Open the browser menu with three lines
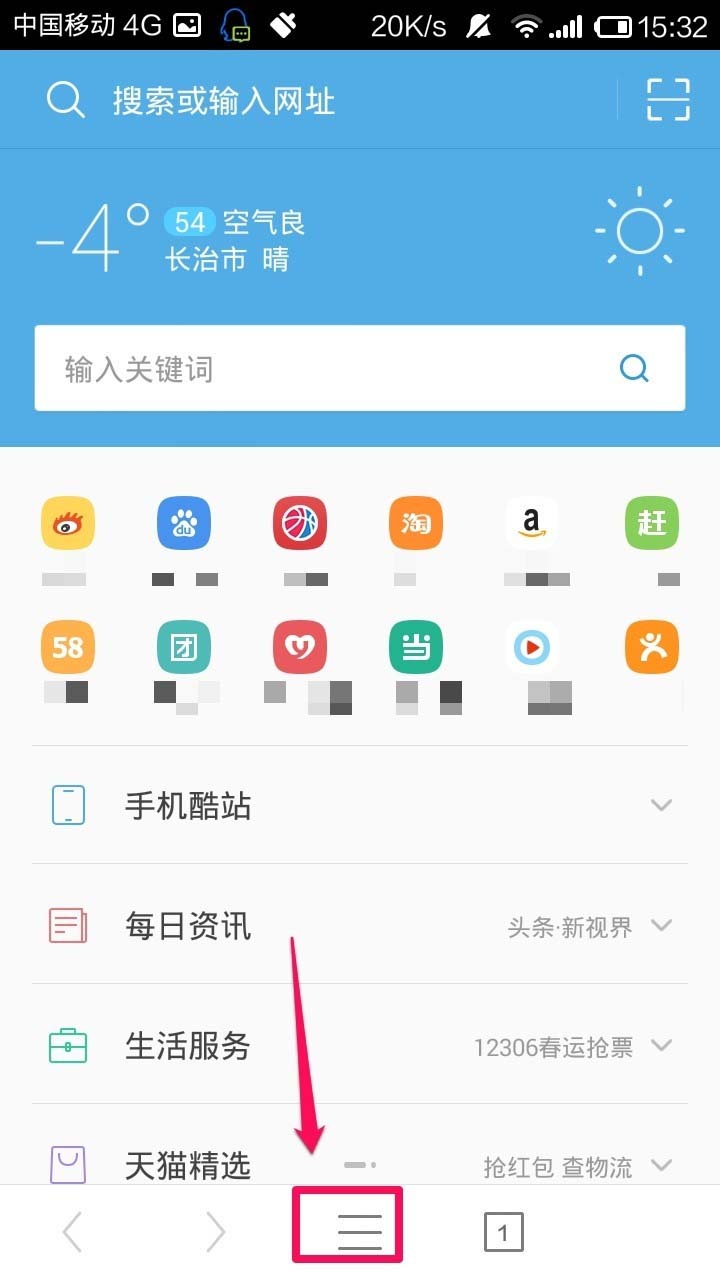 point(359,1232)
